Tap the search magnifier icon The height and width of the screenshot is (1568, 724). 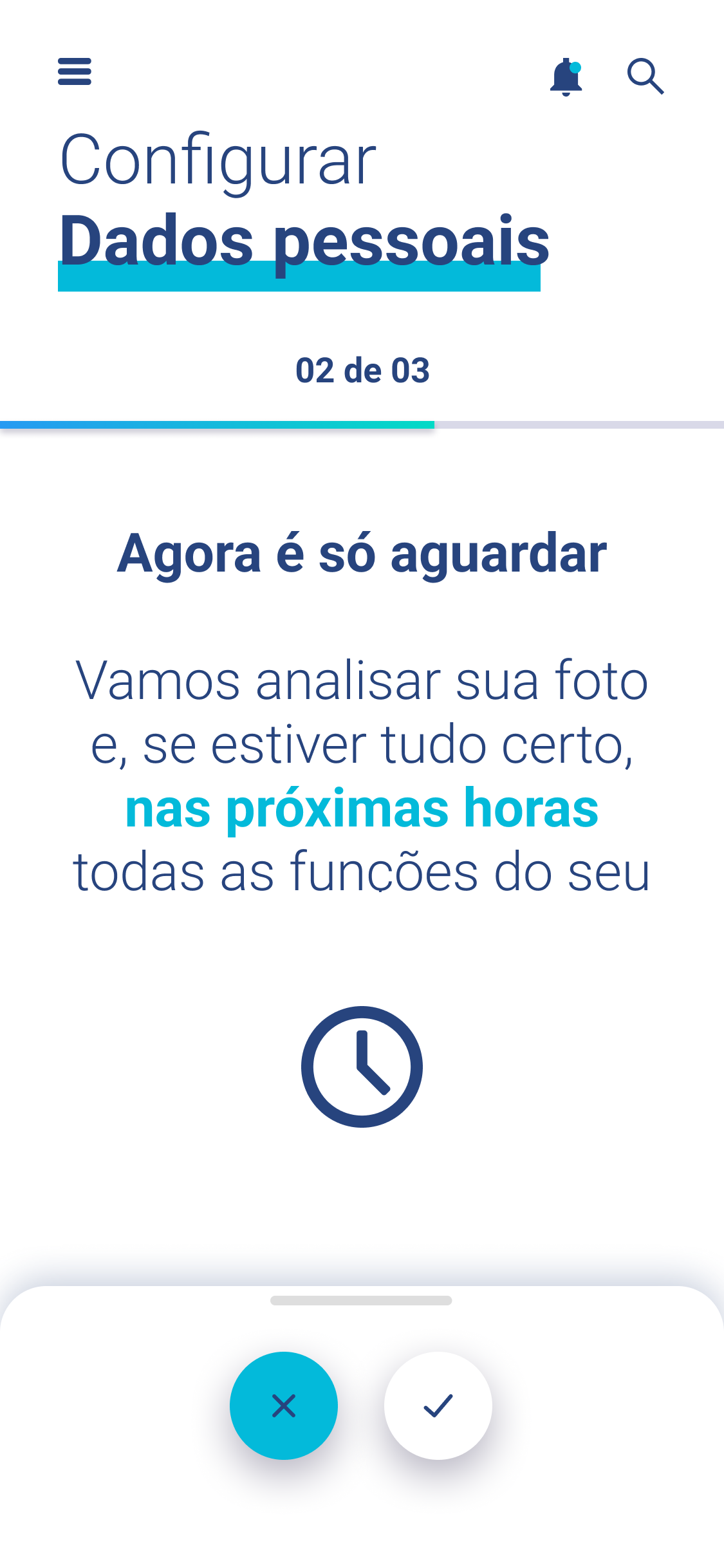[x=645, y=77]
